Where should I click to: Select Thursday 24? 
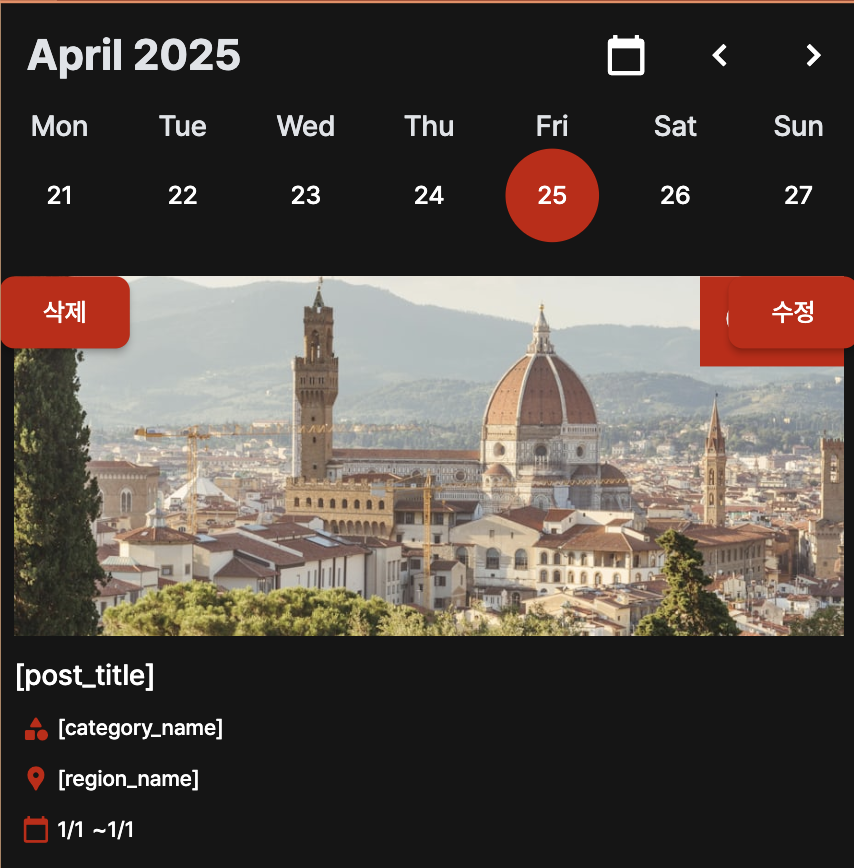(x=428, y=195)
